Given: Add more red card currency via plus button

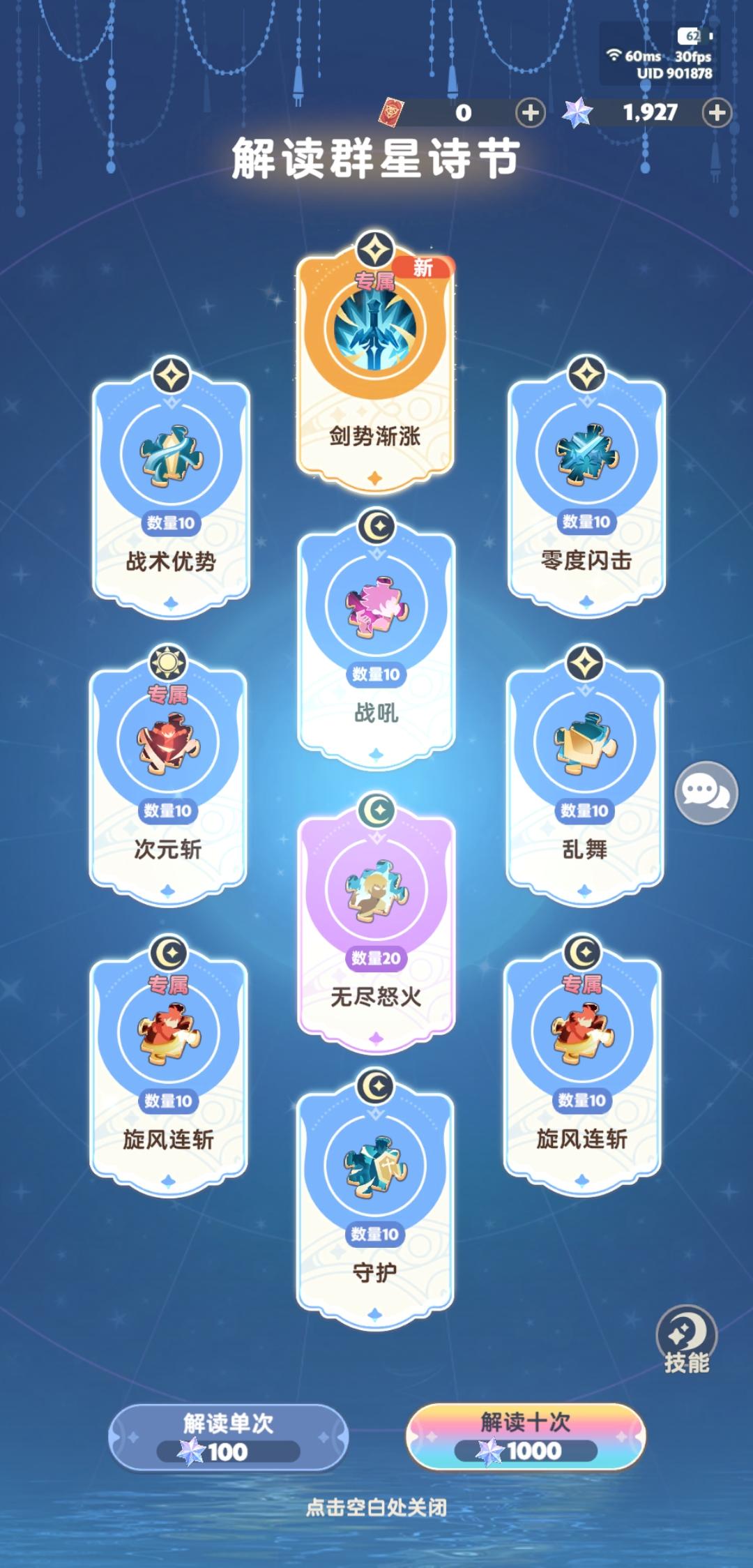Looking at the screenshot, I should 532,112.
